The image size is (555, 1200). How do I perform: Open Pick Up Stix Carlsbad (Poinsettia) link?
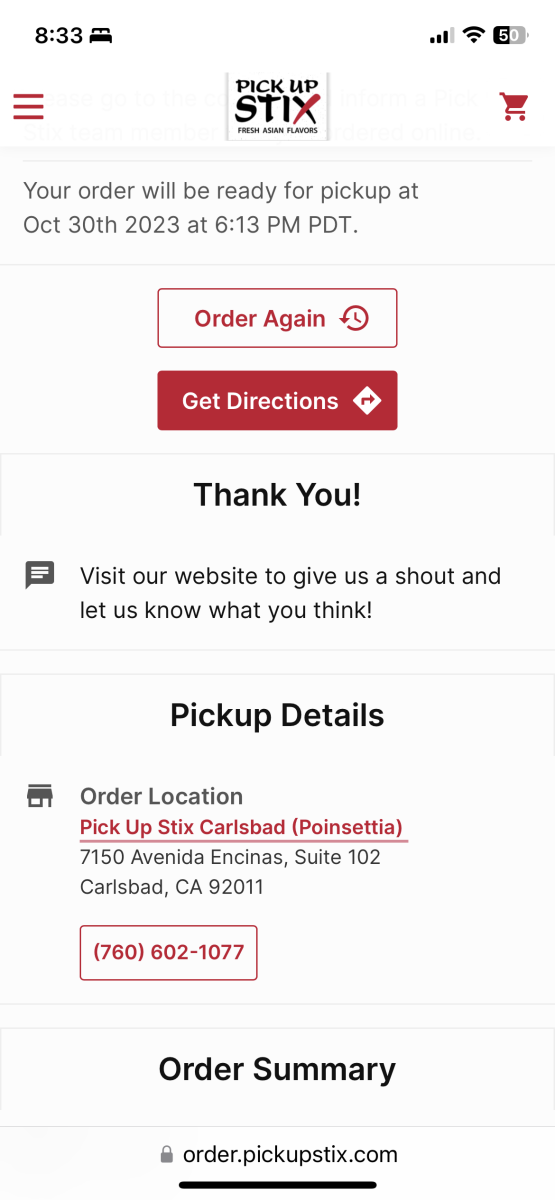pos(241,828)
